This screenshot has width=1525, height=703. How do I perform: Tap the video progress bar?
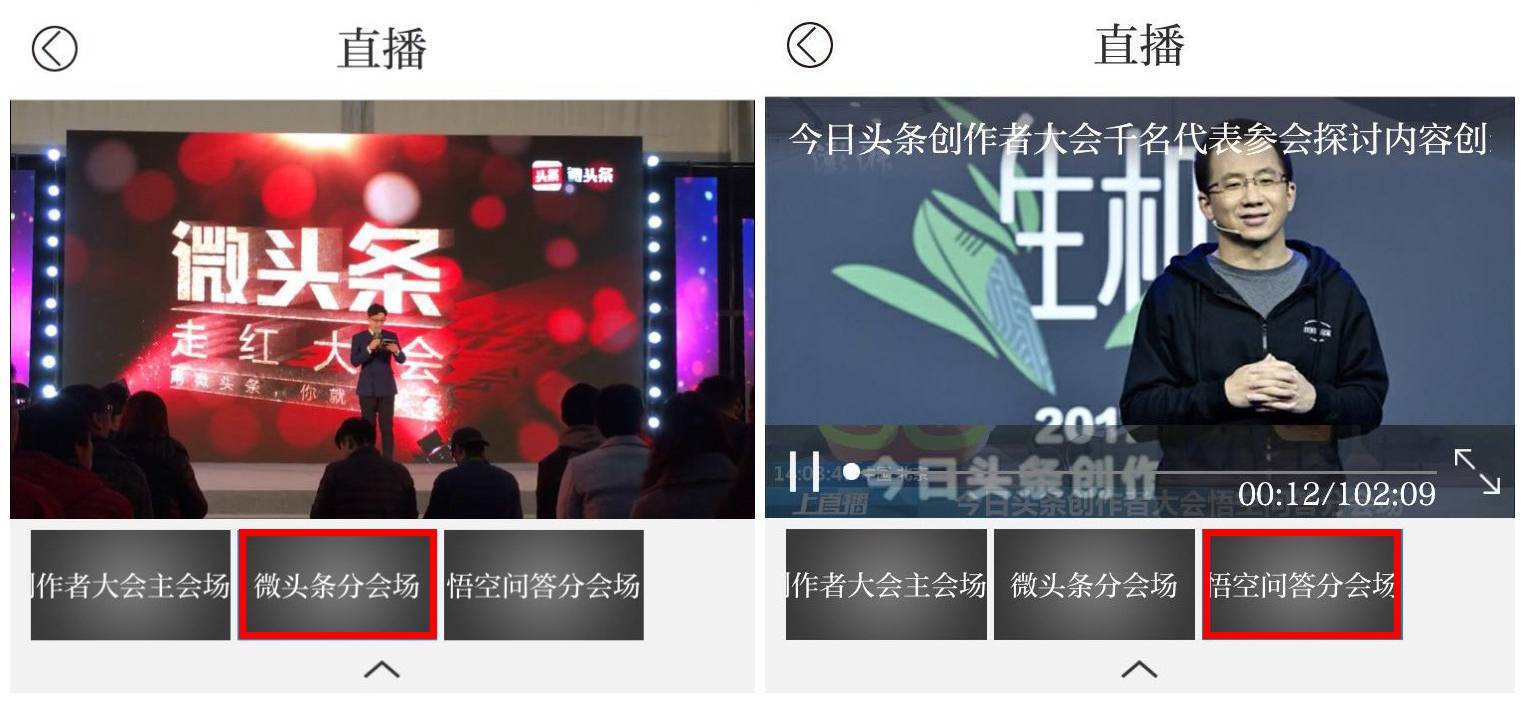click(x=1140, y=472)
